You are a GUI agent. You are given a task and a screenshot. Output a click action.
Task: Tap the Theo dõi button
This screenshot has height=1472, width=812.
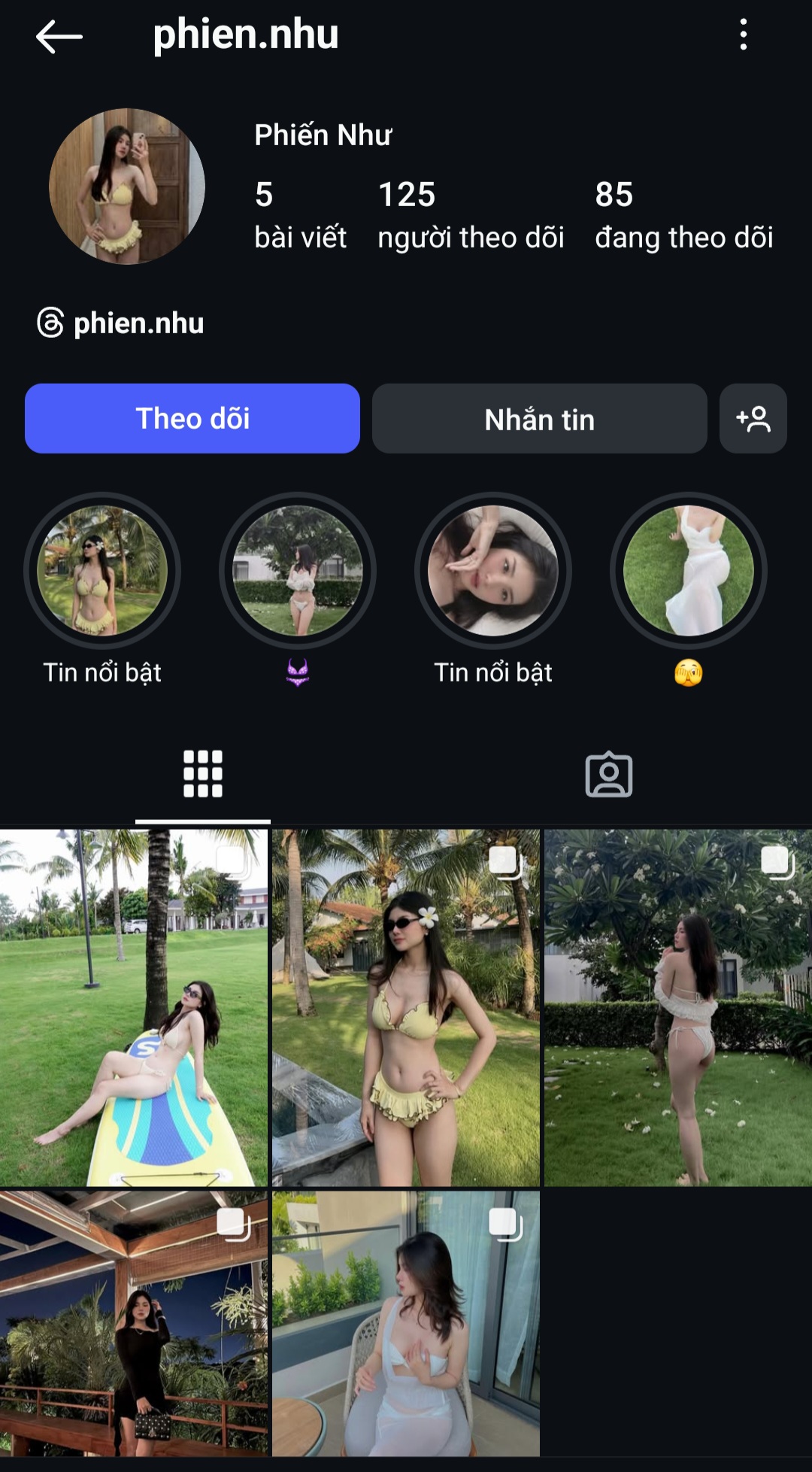coord(192,419)
